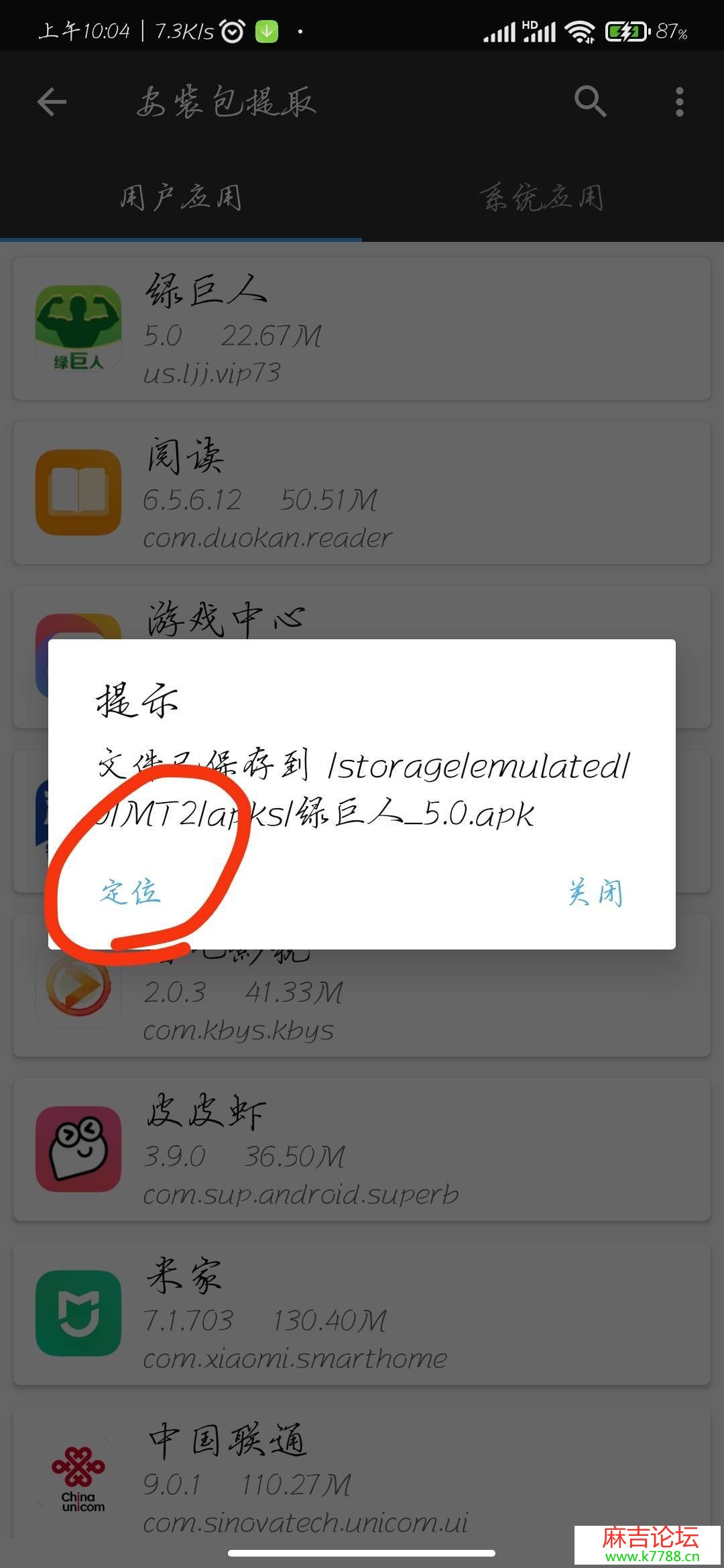Tap 定位 to locate the saved APK
The height and width of the screenshot is (1568, 724).
[131, 892]
